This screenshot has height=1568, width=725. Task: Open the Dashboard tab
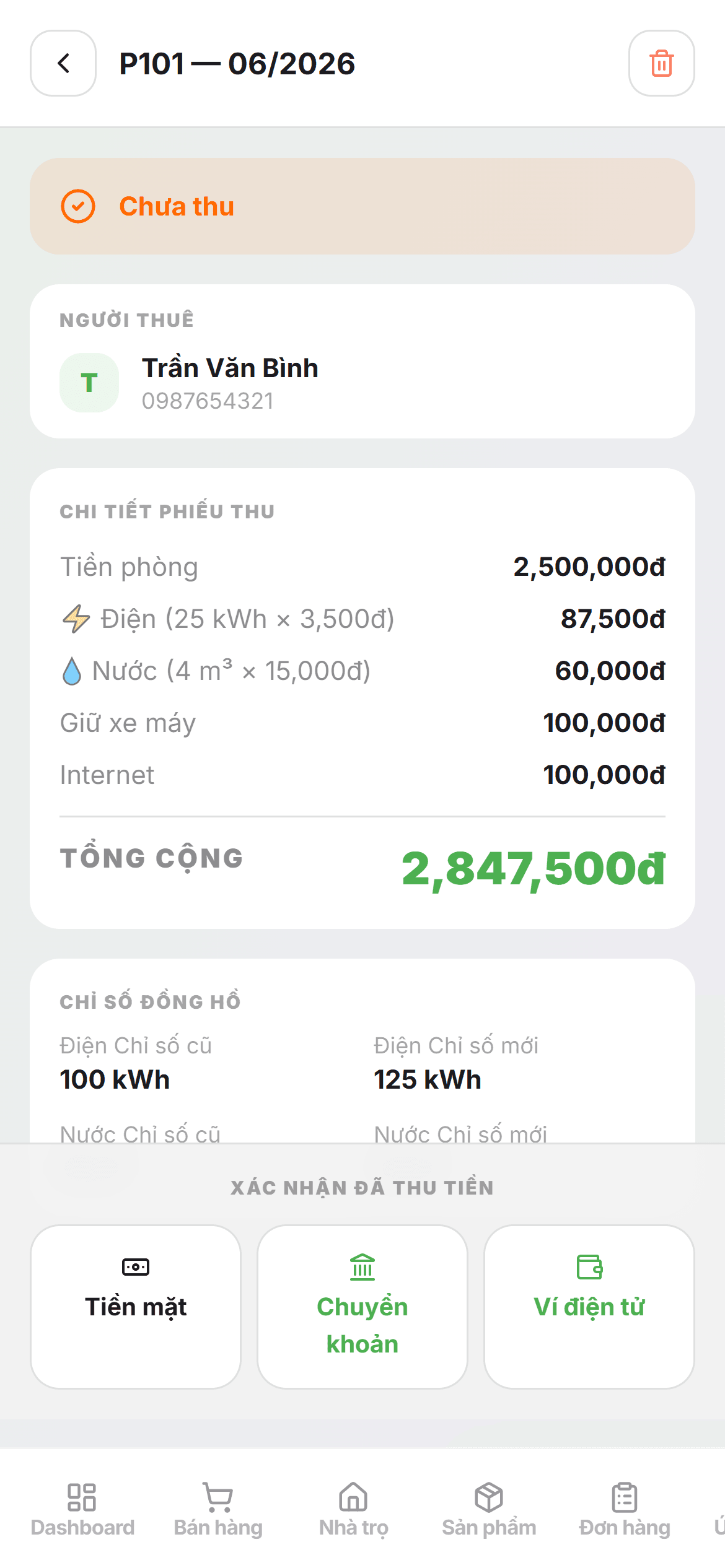point(82,1510)
